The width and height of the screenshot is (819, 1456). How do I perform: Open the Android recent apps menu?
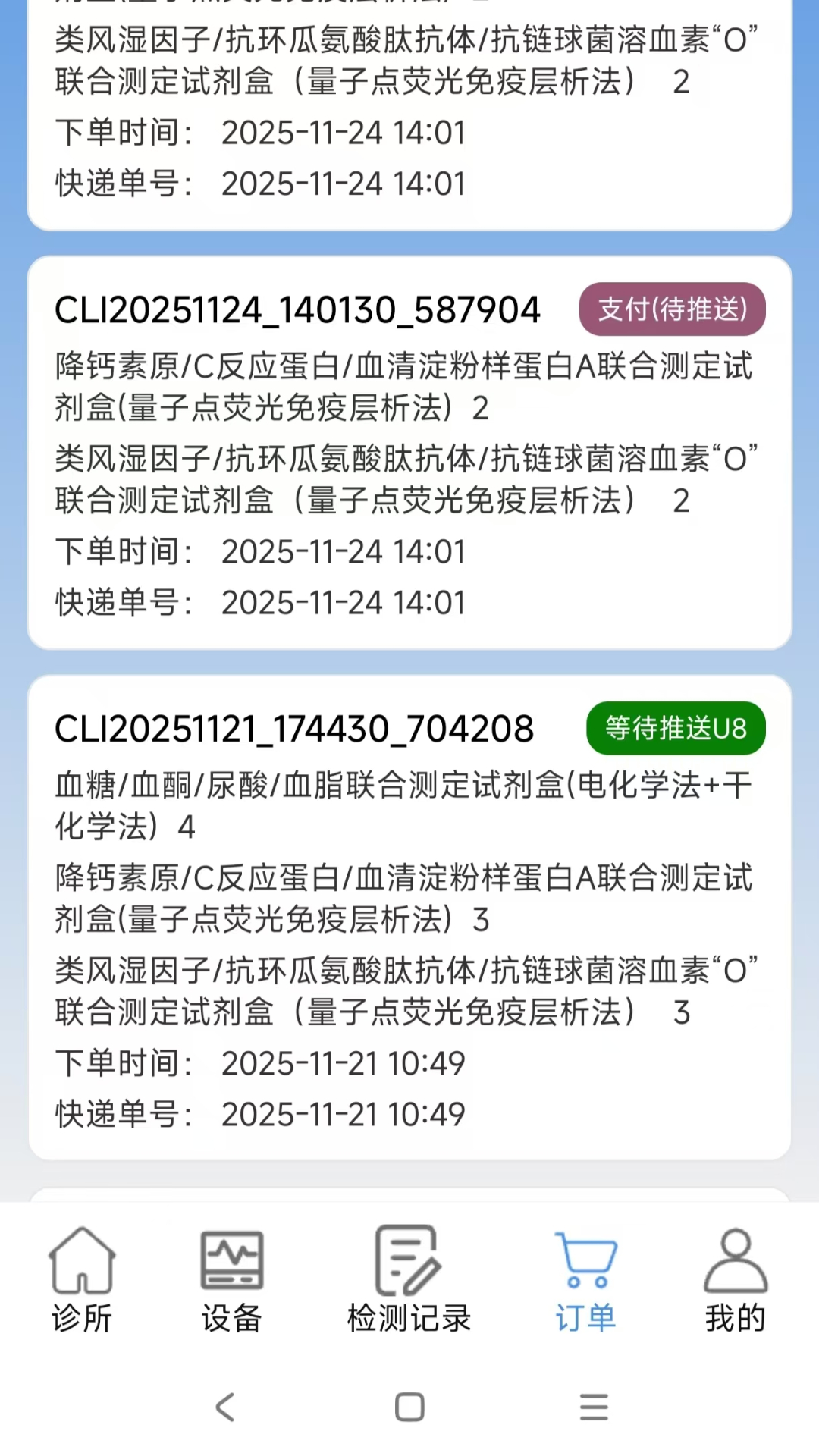(x=594, y=1407)
